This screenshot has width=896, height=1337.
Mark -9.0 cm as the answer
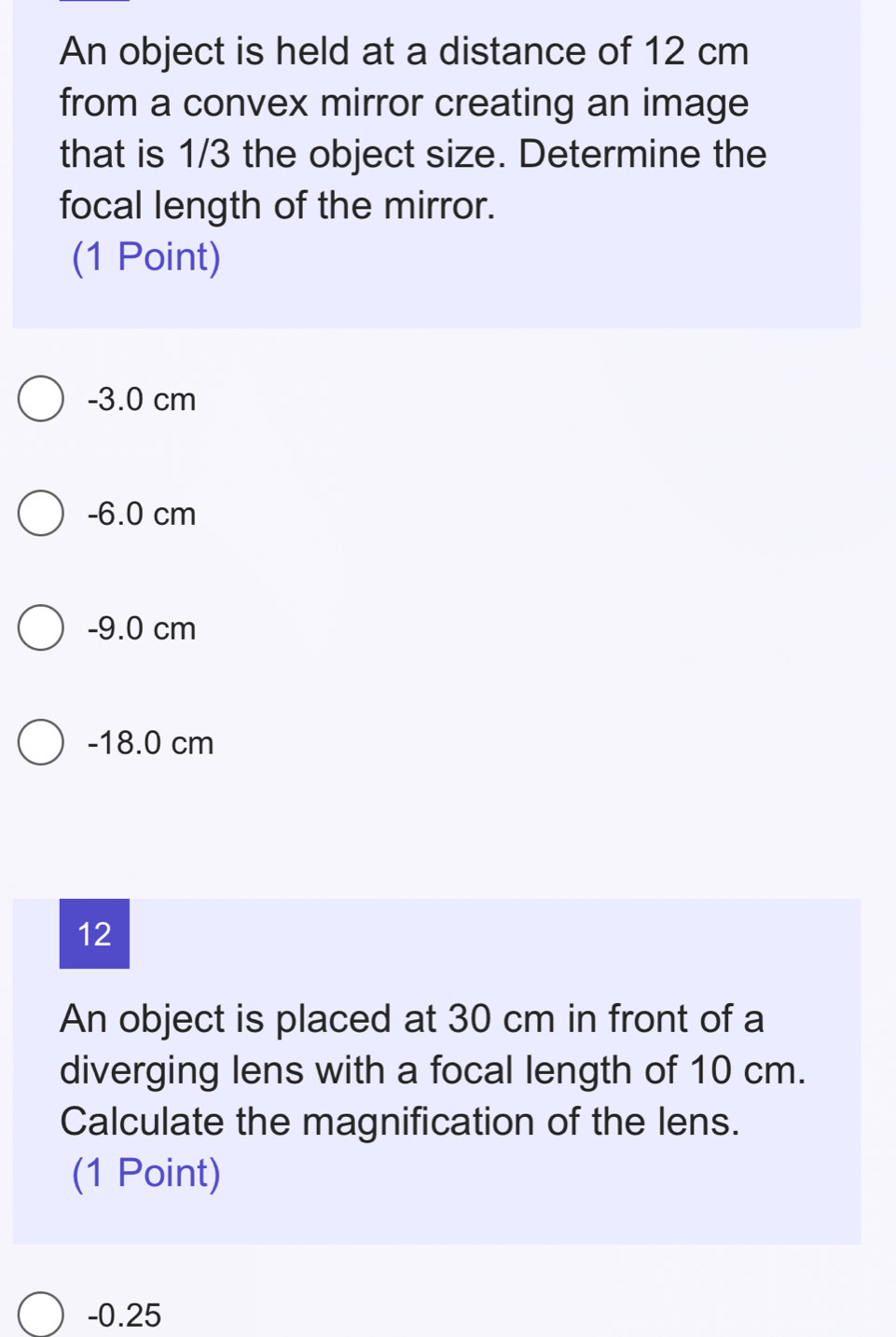click(41, 628)
